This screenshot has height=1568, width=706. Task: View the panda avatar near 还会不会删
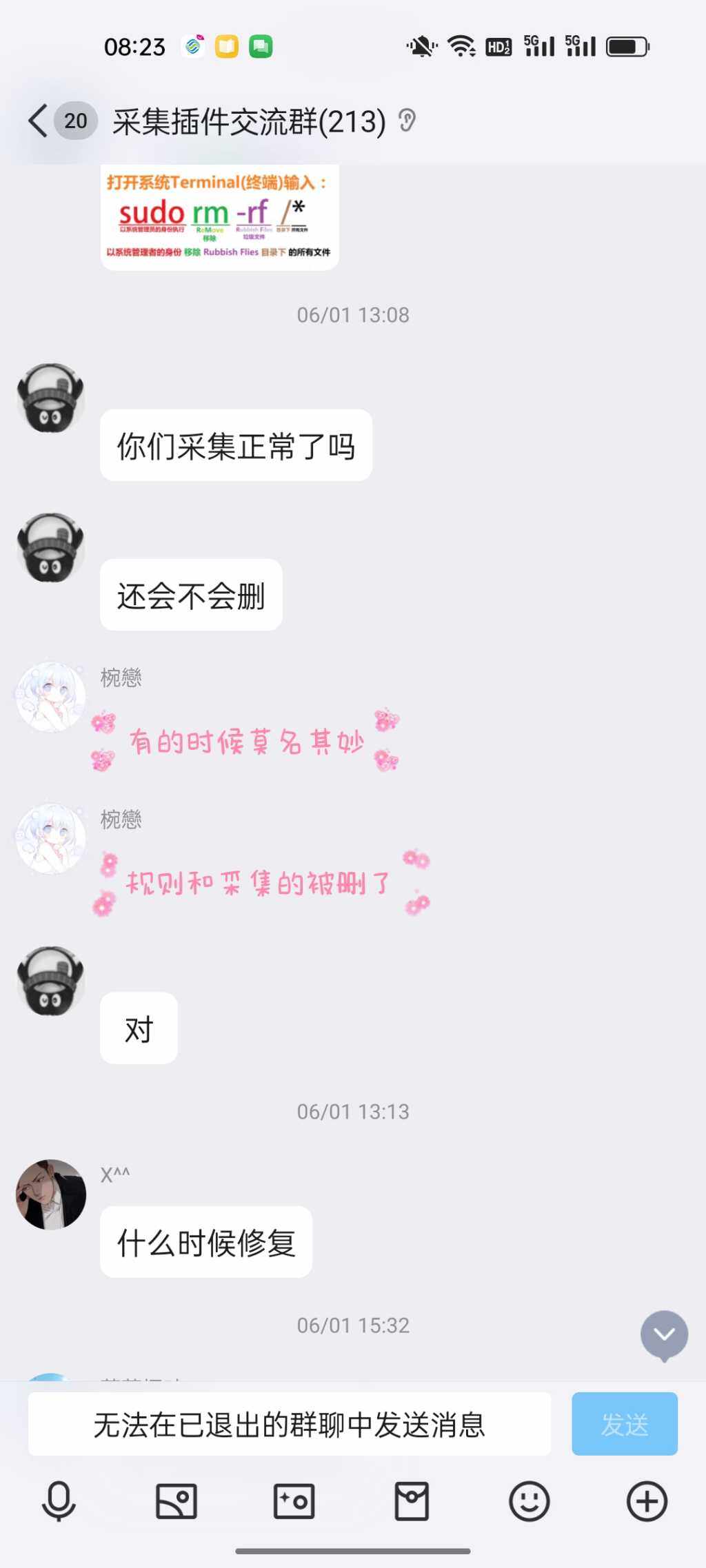coord(50,544)
